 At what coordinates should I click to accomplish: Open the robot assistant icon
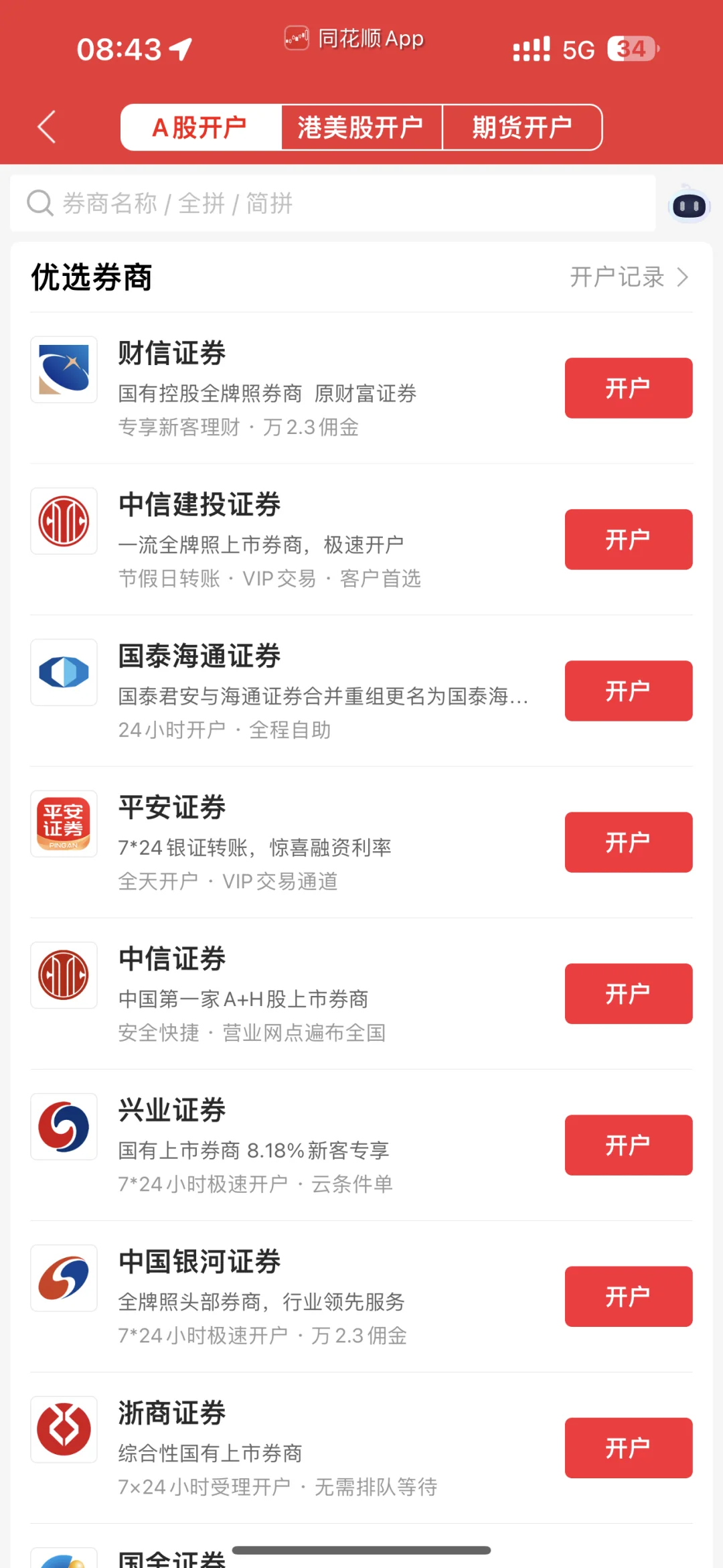click(688, 205)
